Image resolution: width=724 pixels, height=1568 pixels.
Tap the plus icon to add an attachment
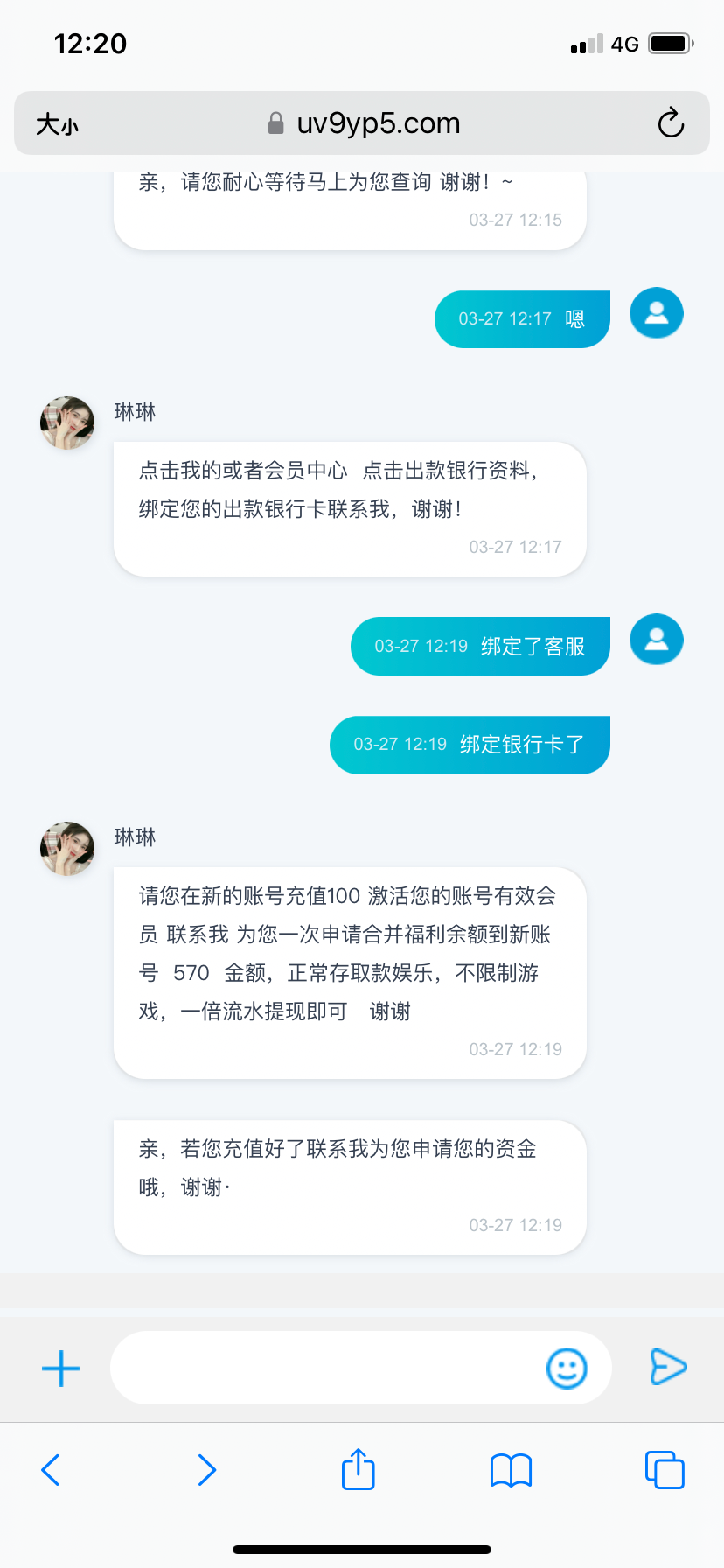pyautogui.click(x=59, y=1368)
